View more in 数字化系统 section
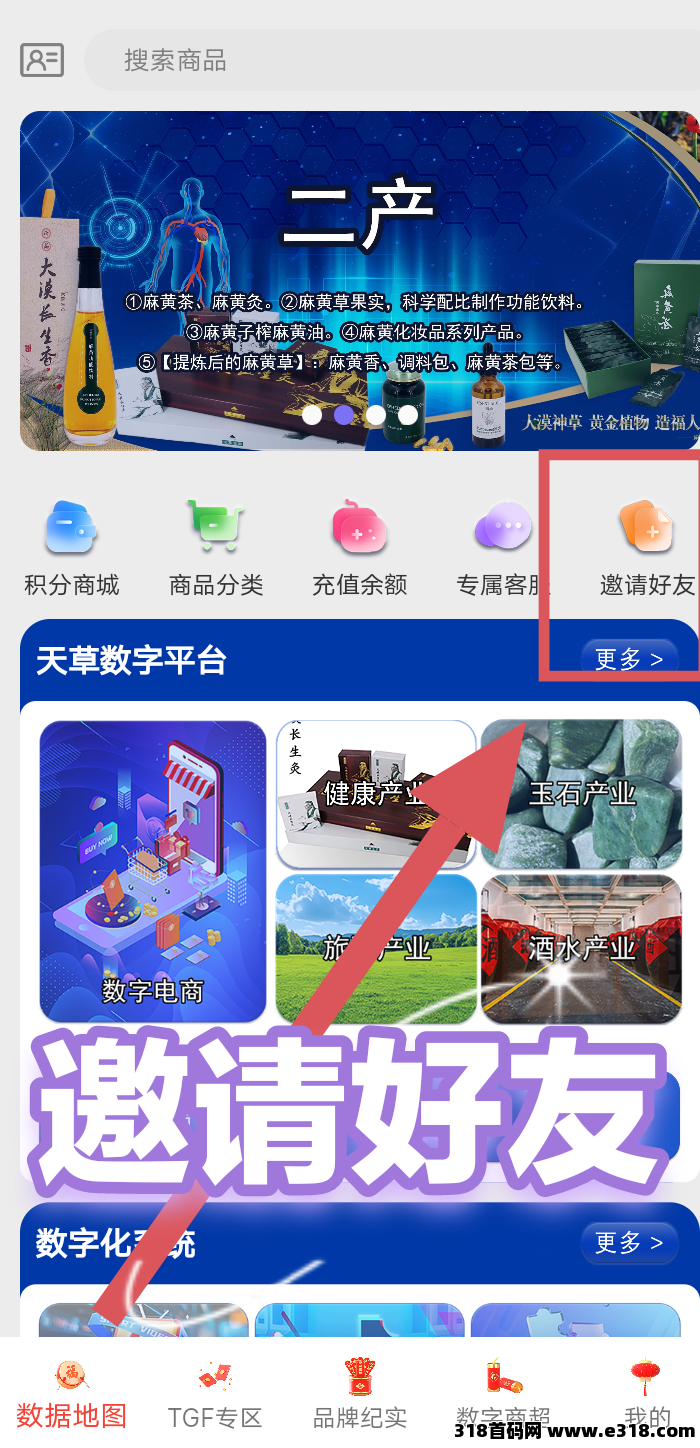The image size is (700, 1448). click(628, 1243)
